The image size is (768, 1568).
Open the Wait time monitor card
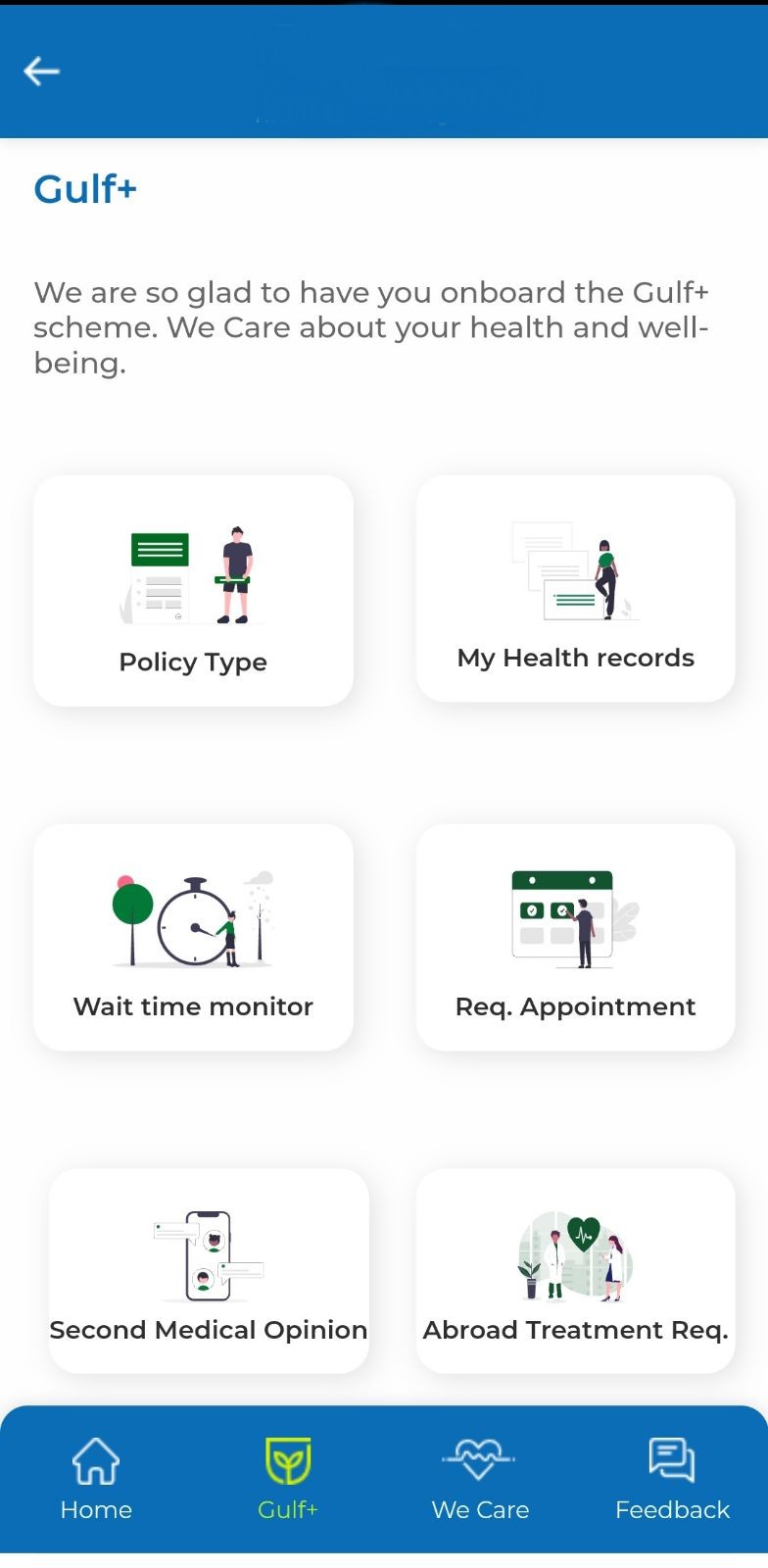193,938
